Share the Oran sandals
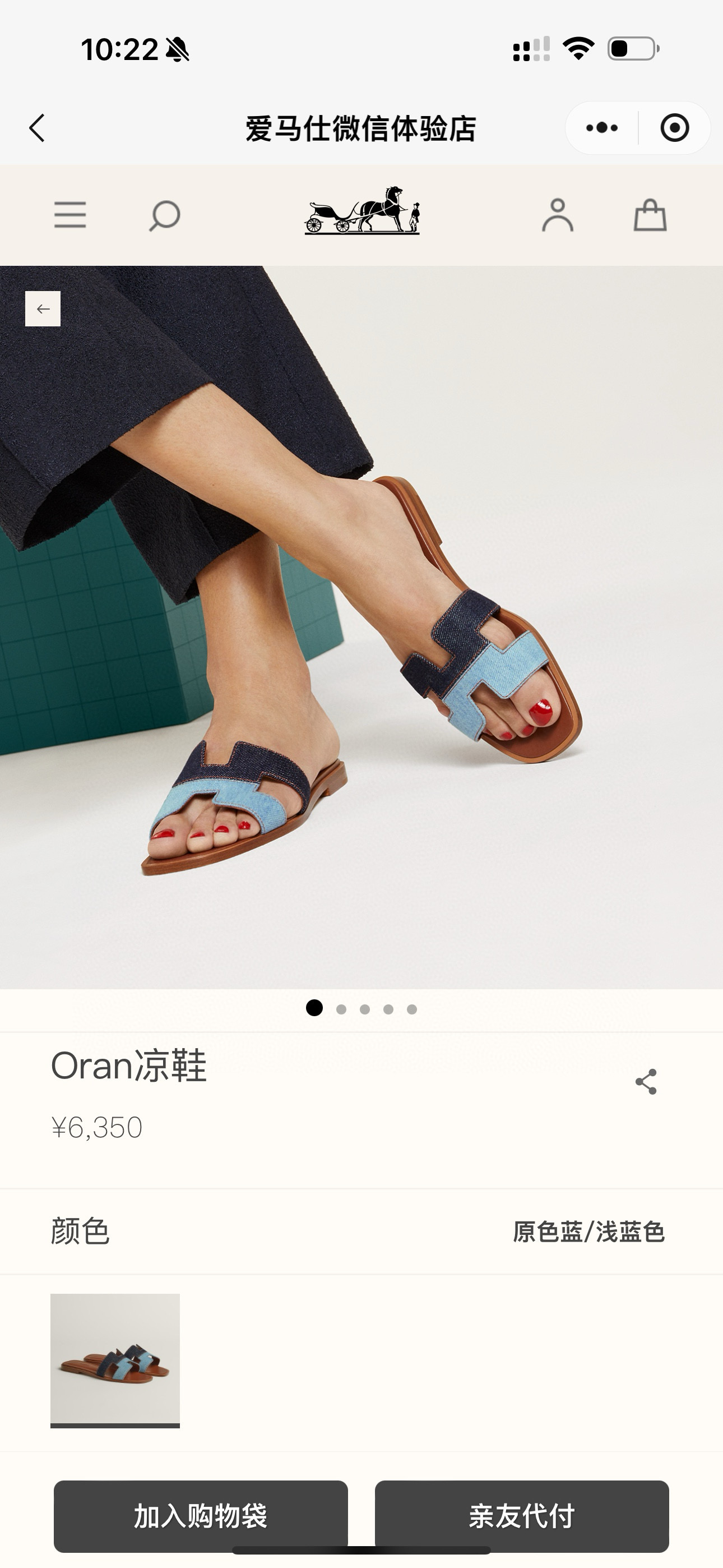Viewport: 723px width, 1568px height. pos(646,1081)
